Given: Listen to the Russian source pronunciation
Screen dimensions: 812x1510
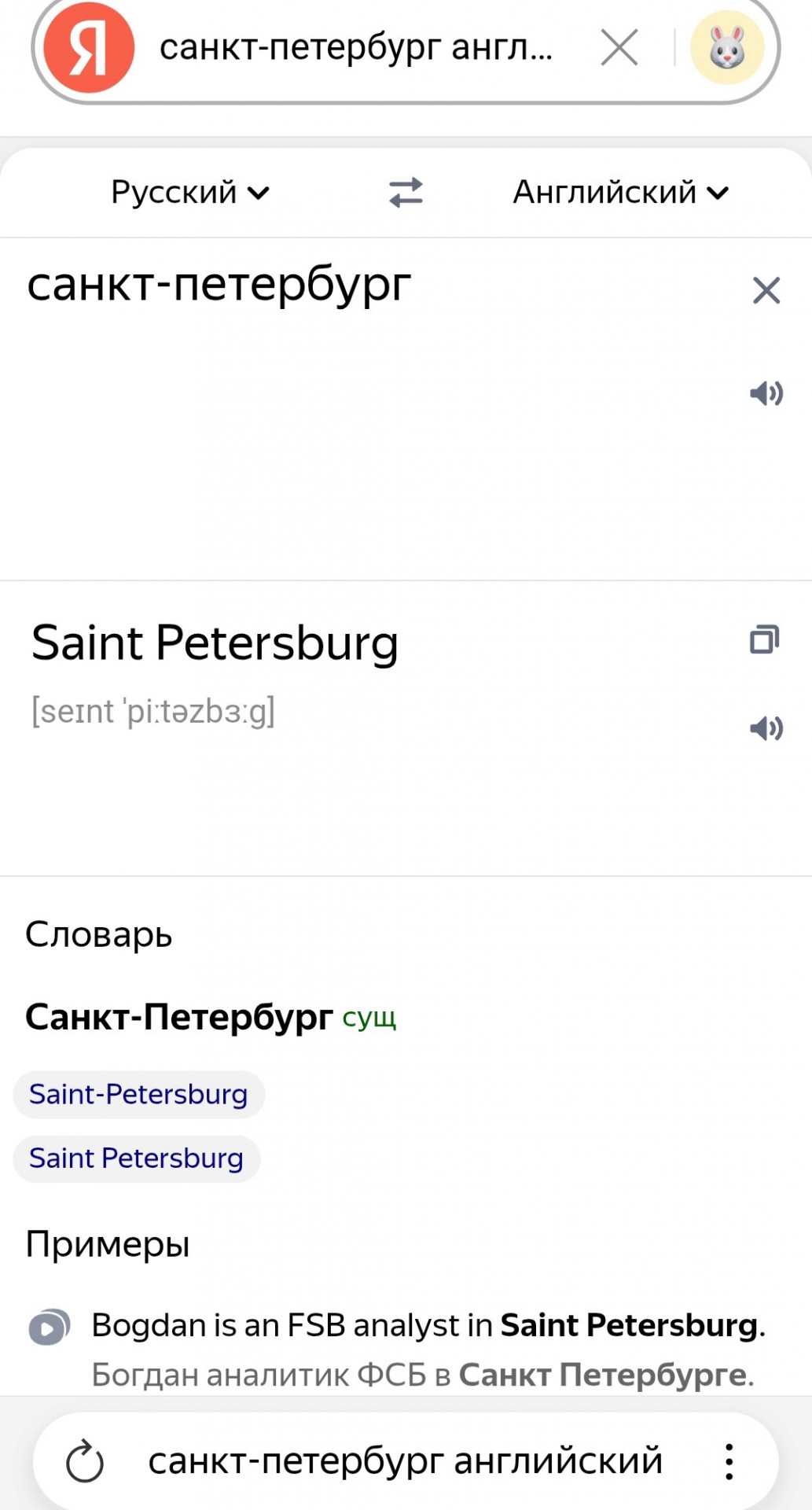Looking at the screenshot, I should (x=766, y=392).
